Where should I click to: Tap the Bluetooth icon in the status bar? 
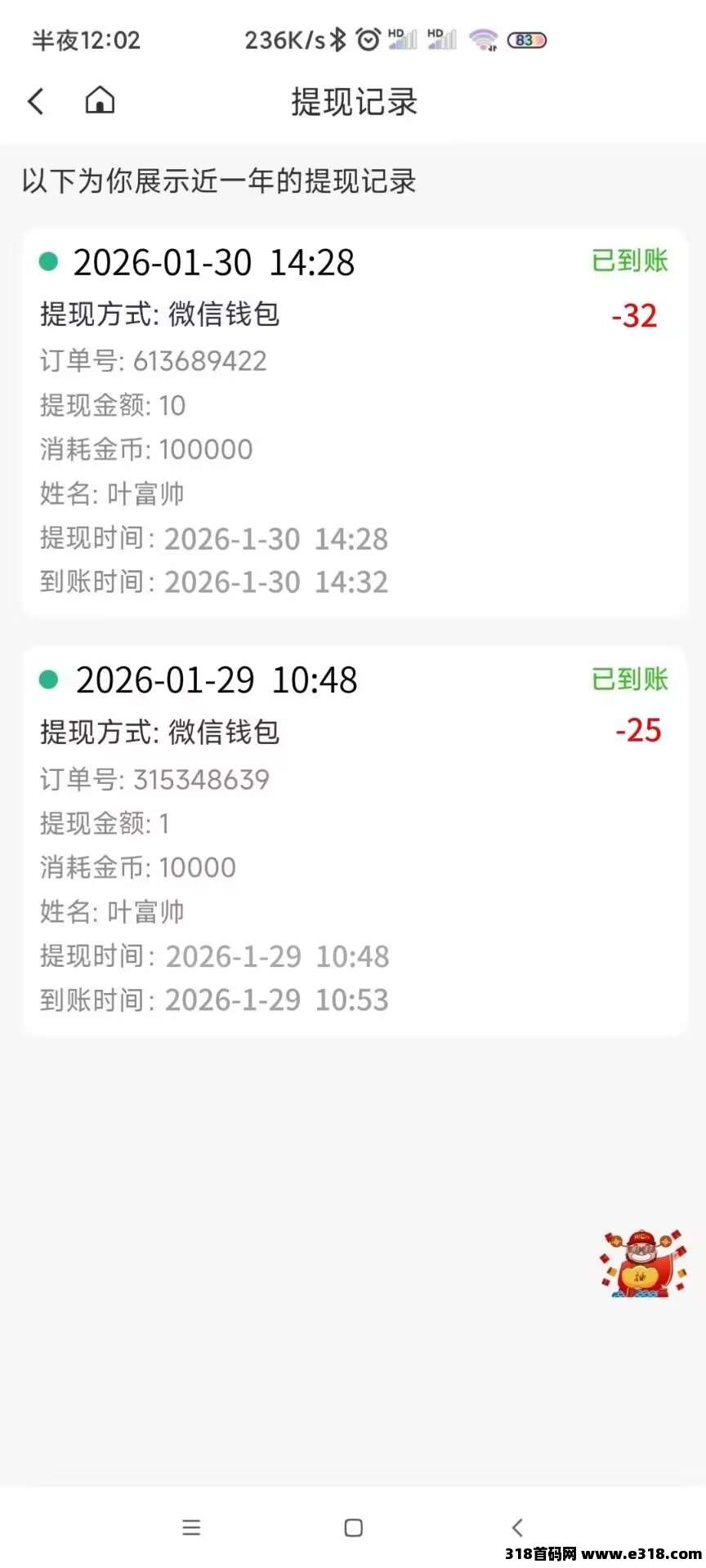(x=337, y=38)
